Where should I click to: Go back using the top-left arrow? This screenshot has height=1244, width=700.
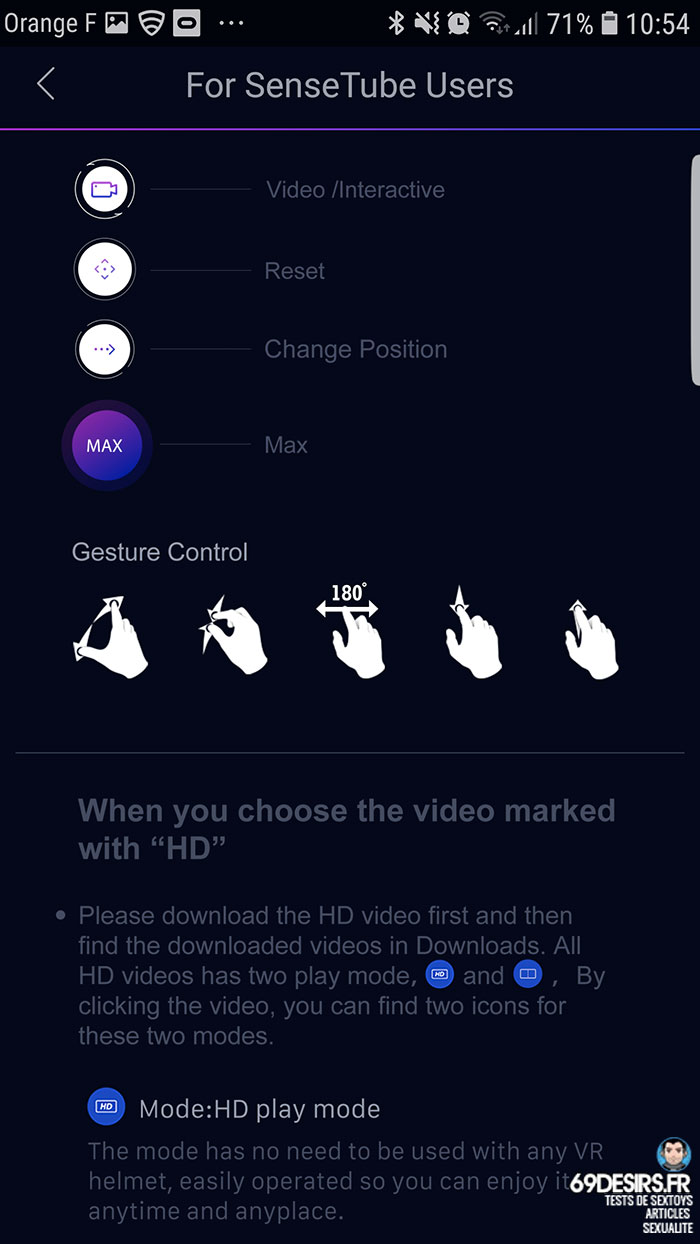point(45,84)
